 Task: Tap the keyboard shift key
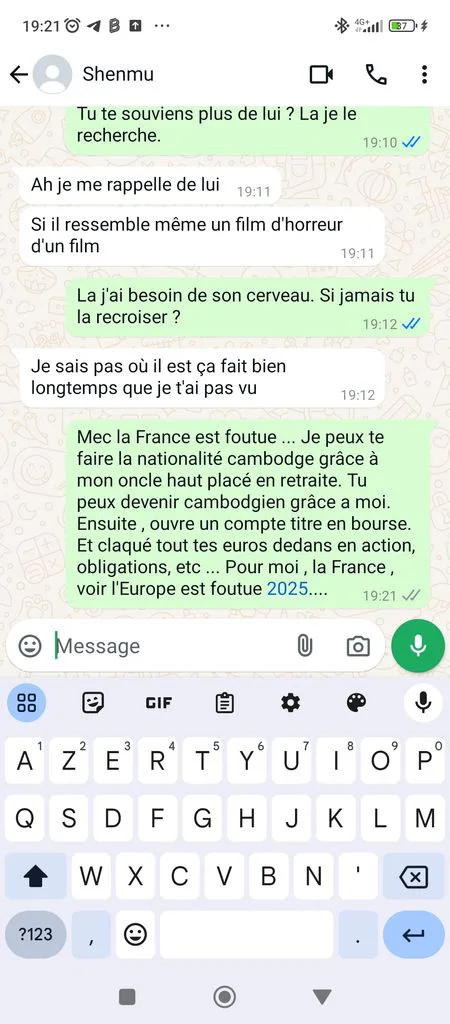pyautogui.click(x=36, y=876)
